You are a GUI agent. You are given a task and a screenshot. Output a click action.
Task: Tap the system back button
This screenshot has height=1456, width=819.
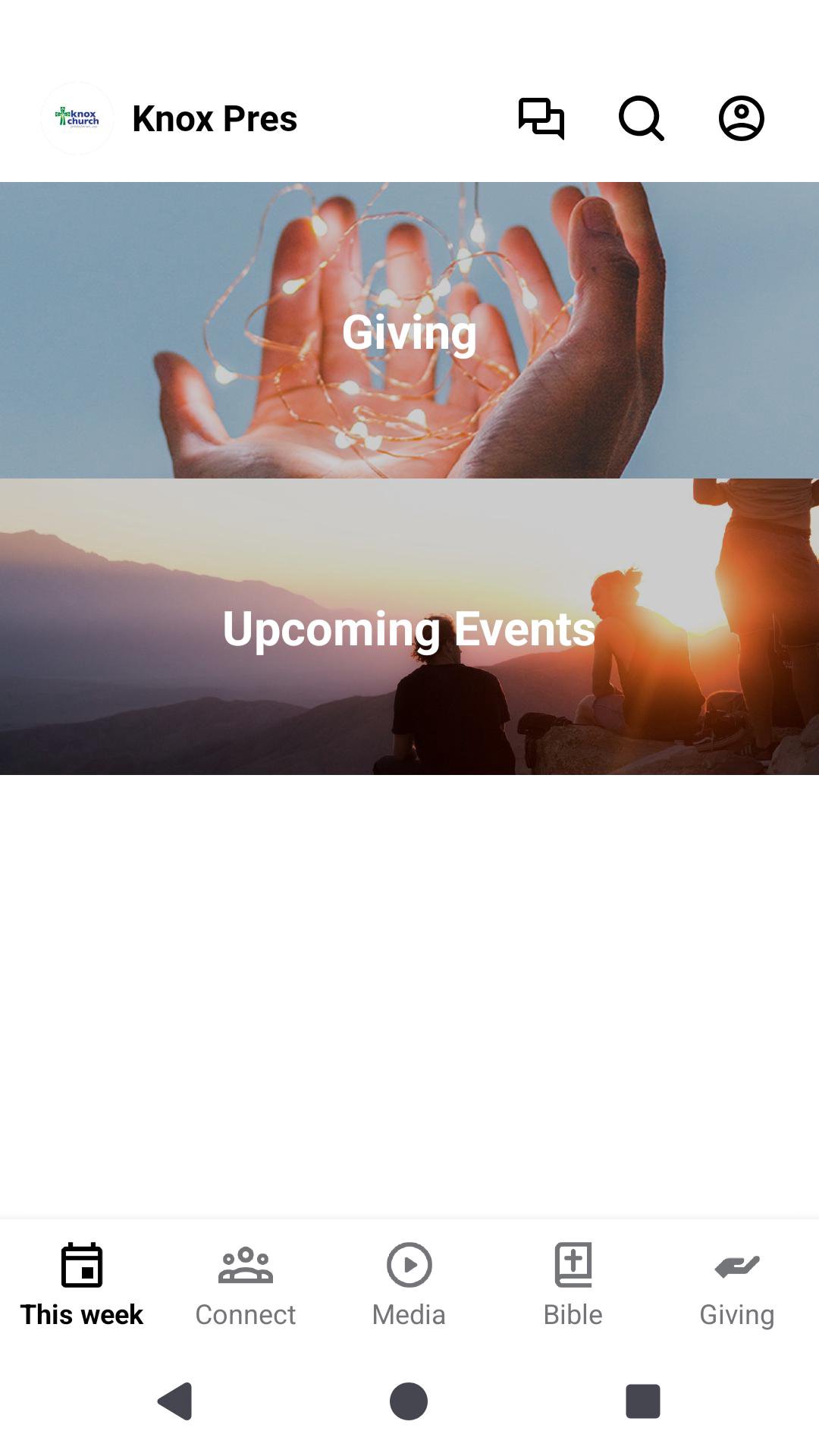pos(175,1401)
